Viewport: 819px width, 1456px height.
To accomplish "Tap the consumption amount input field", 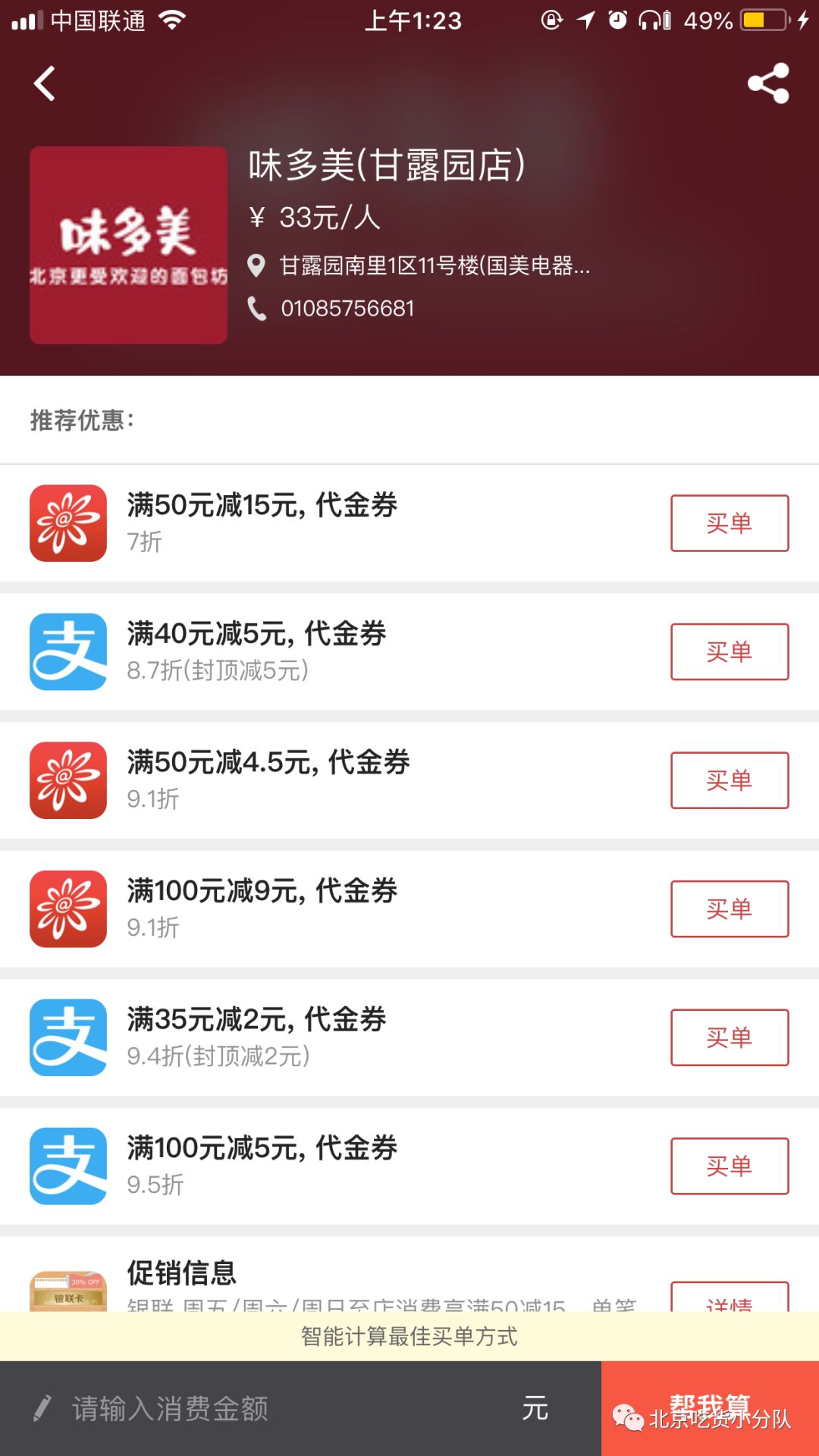I will point(227,1407).
